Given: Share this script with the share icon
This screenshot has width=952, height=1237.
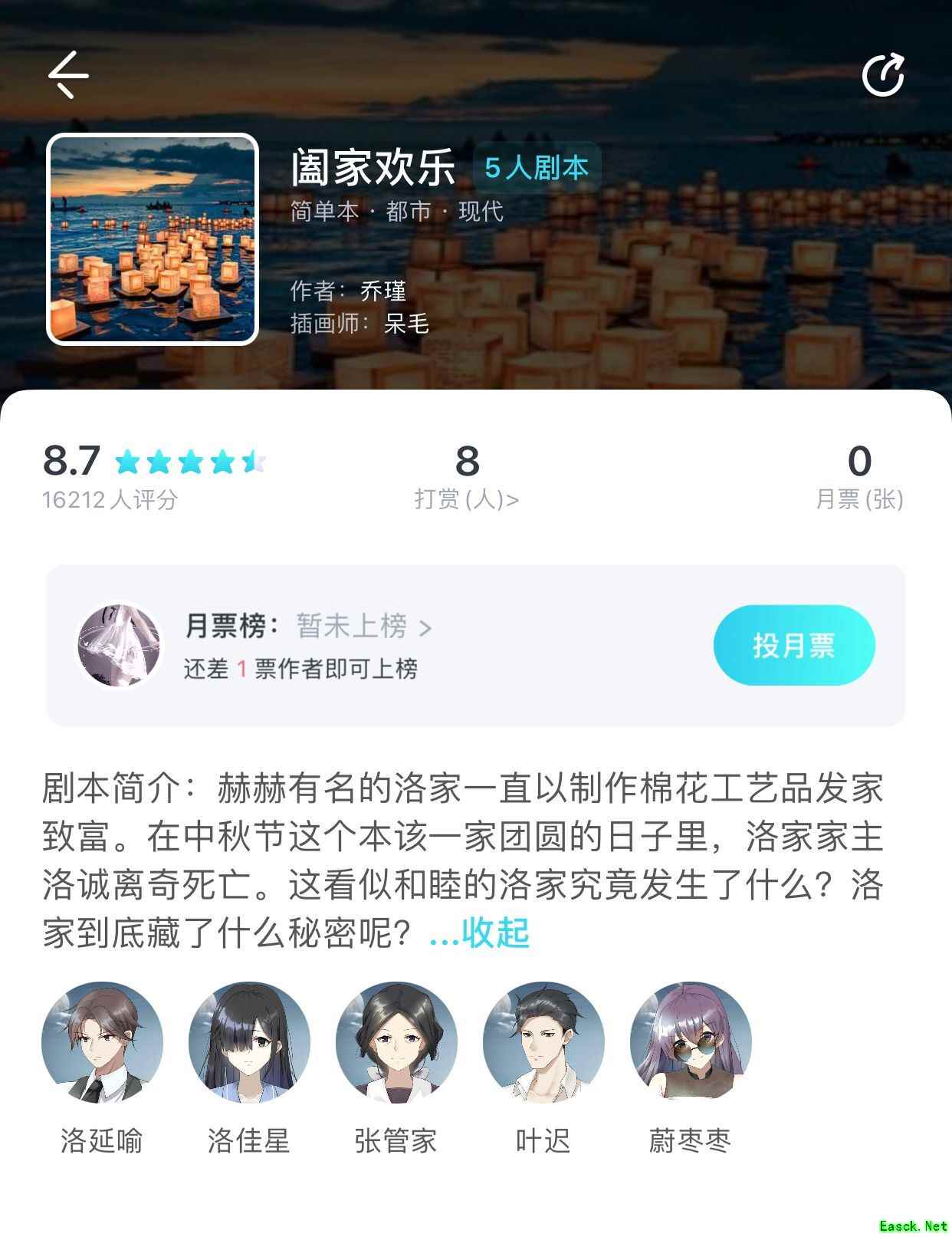Looking at the screenshot, I should [x=883, y=74].
